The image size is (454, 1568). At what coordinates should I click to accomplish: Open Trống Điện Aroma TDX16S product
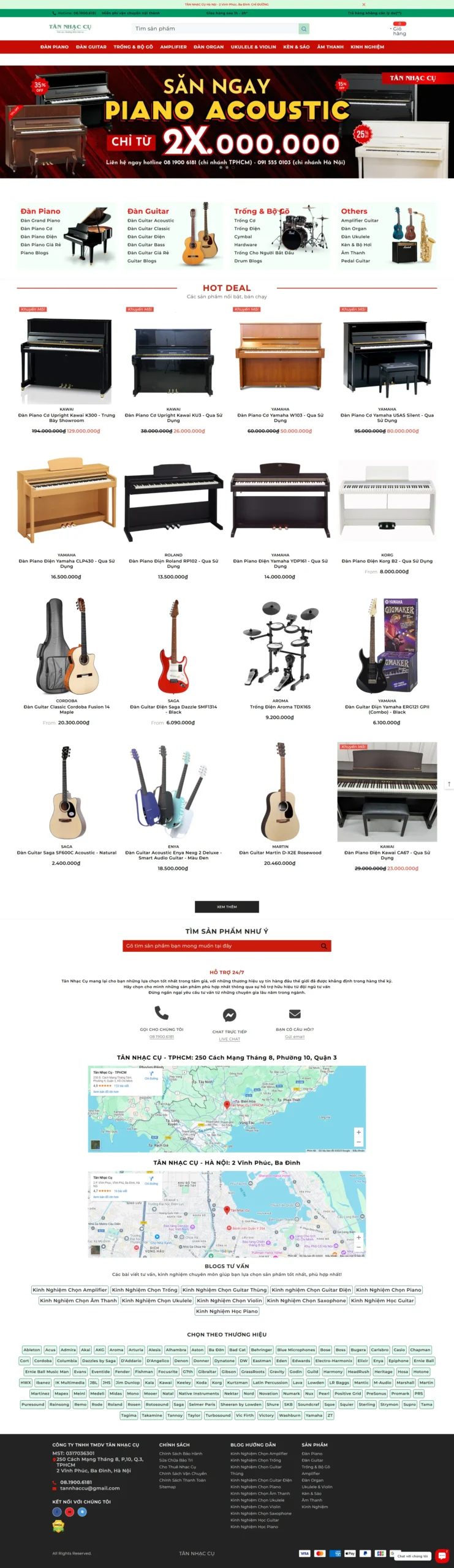(x=280, y=707)
